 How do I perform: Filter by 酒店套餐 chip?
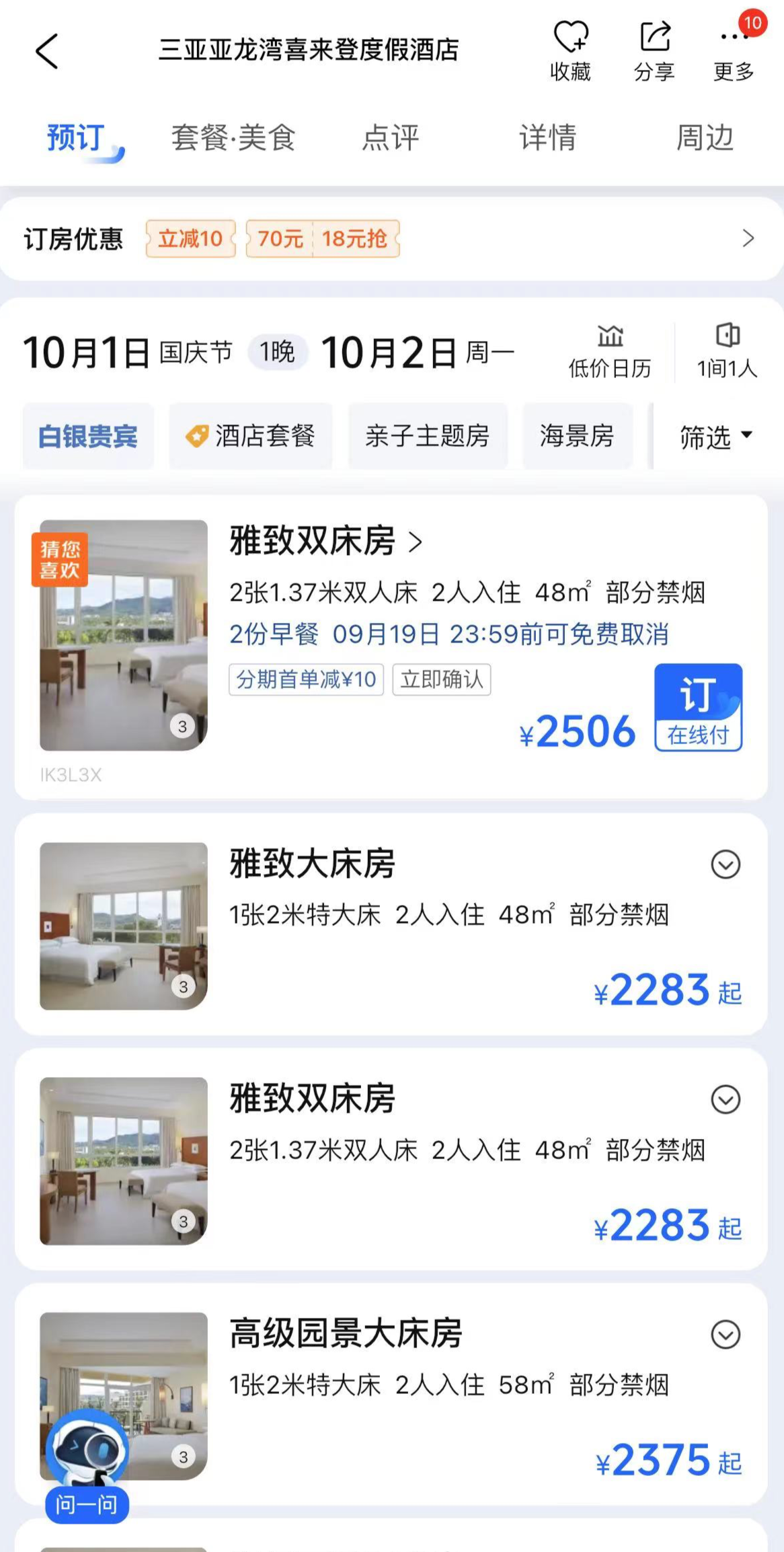[x=251, y=436]
